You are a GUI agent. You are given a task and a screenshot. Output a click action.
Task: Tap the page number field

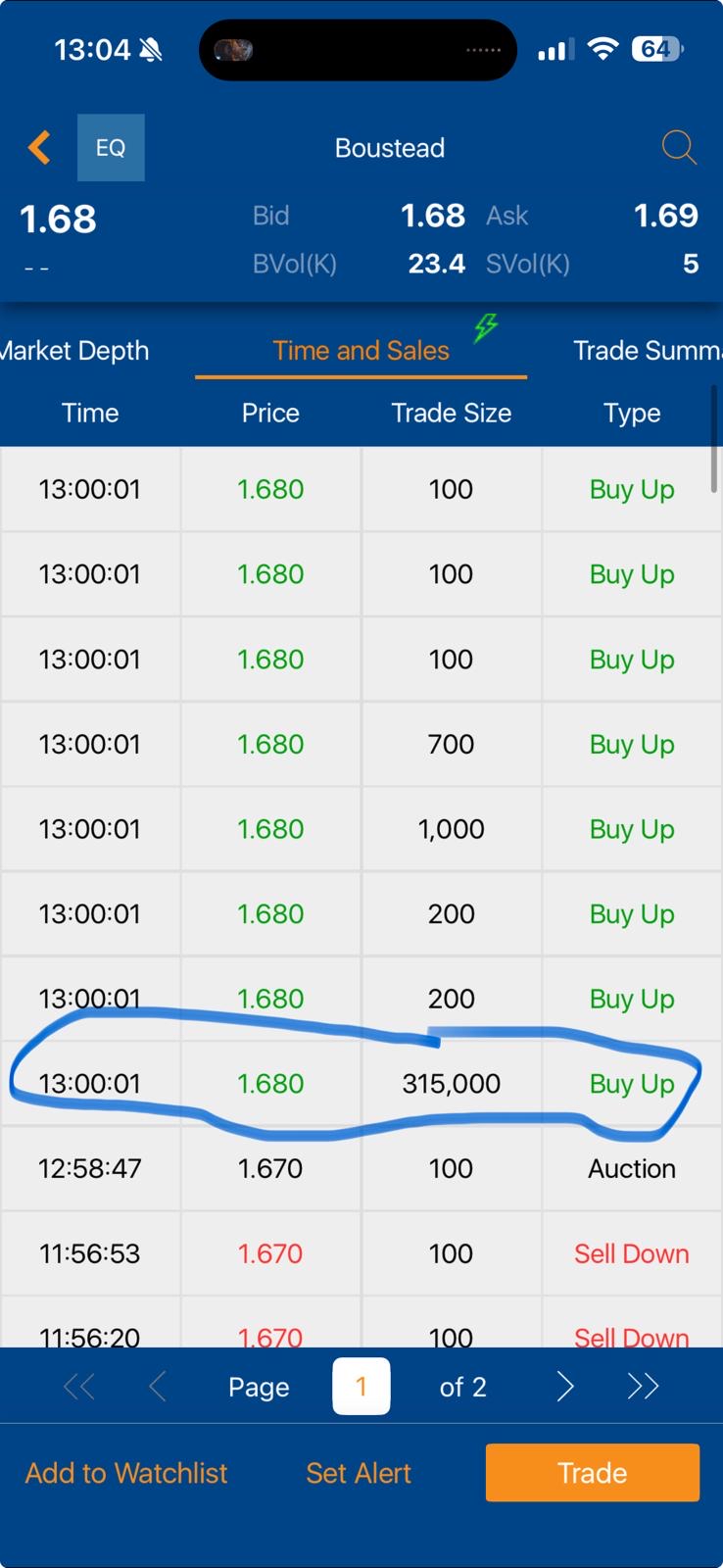361,1386
